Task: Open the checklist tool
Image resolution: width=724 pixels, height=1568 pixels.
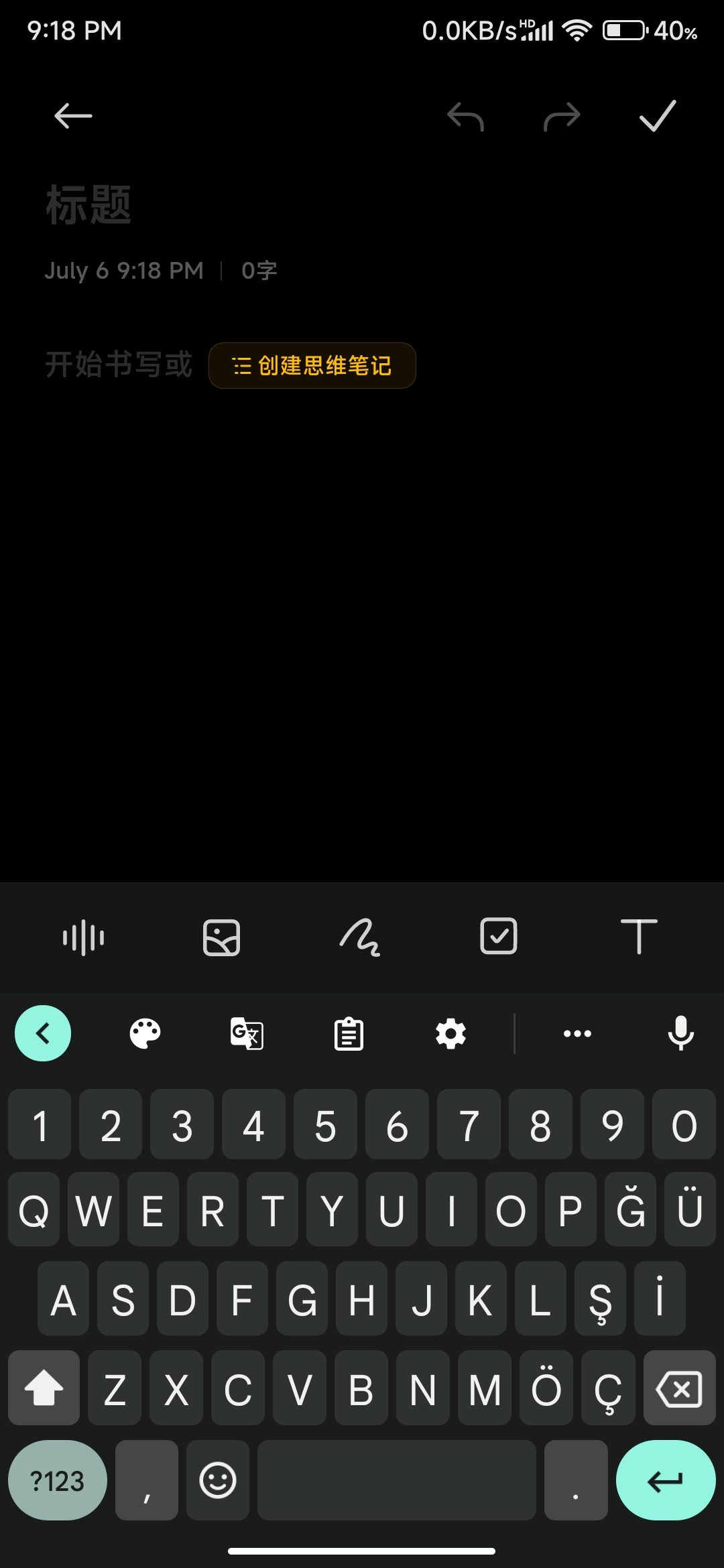Action: pos(498,937)
